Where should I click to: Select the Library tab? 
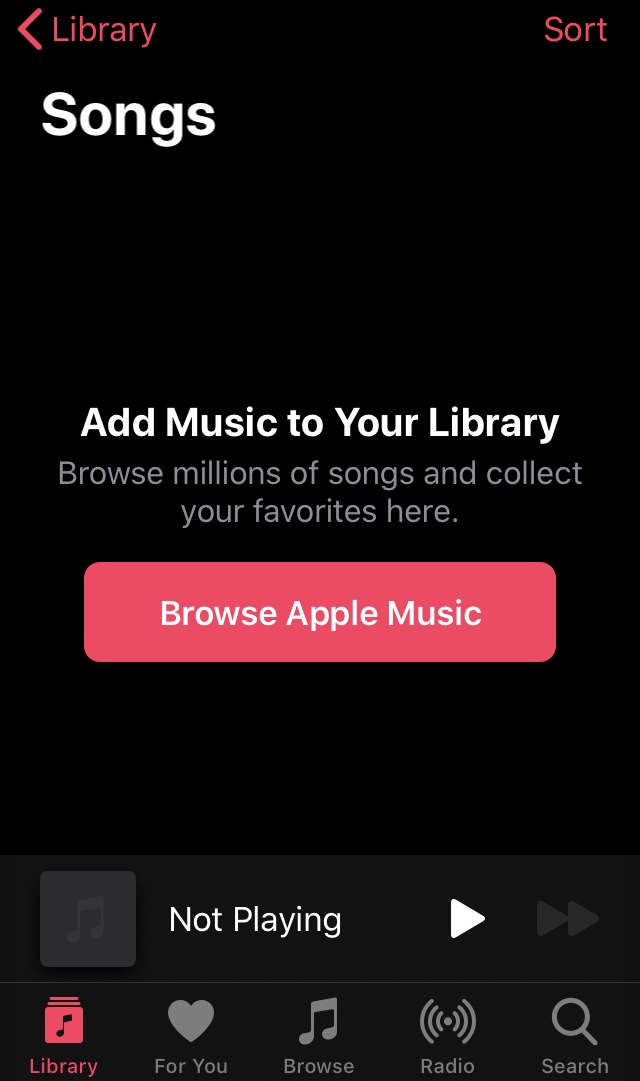click(63, 1035)
